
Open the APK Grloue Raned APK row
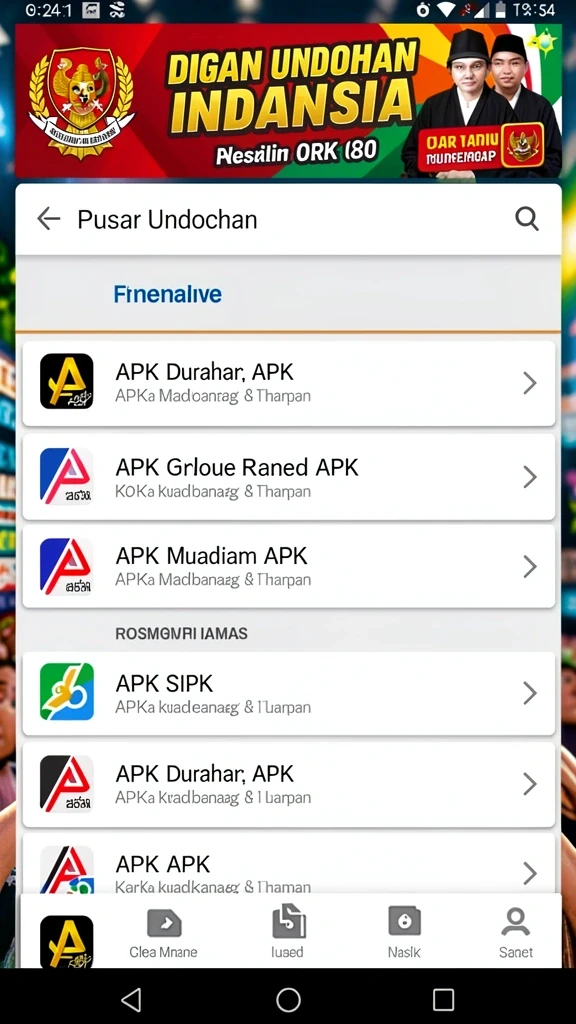tap(289, 477)
